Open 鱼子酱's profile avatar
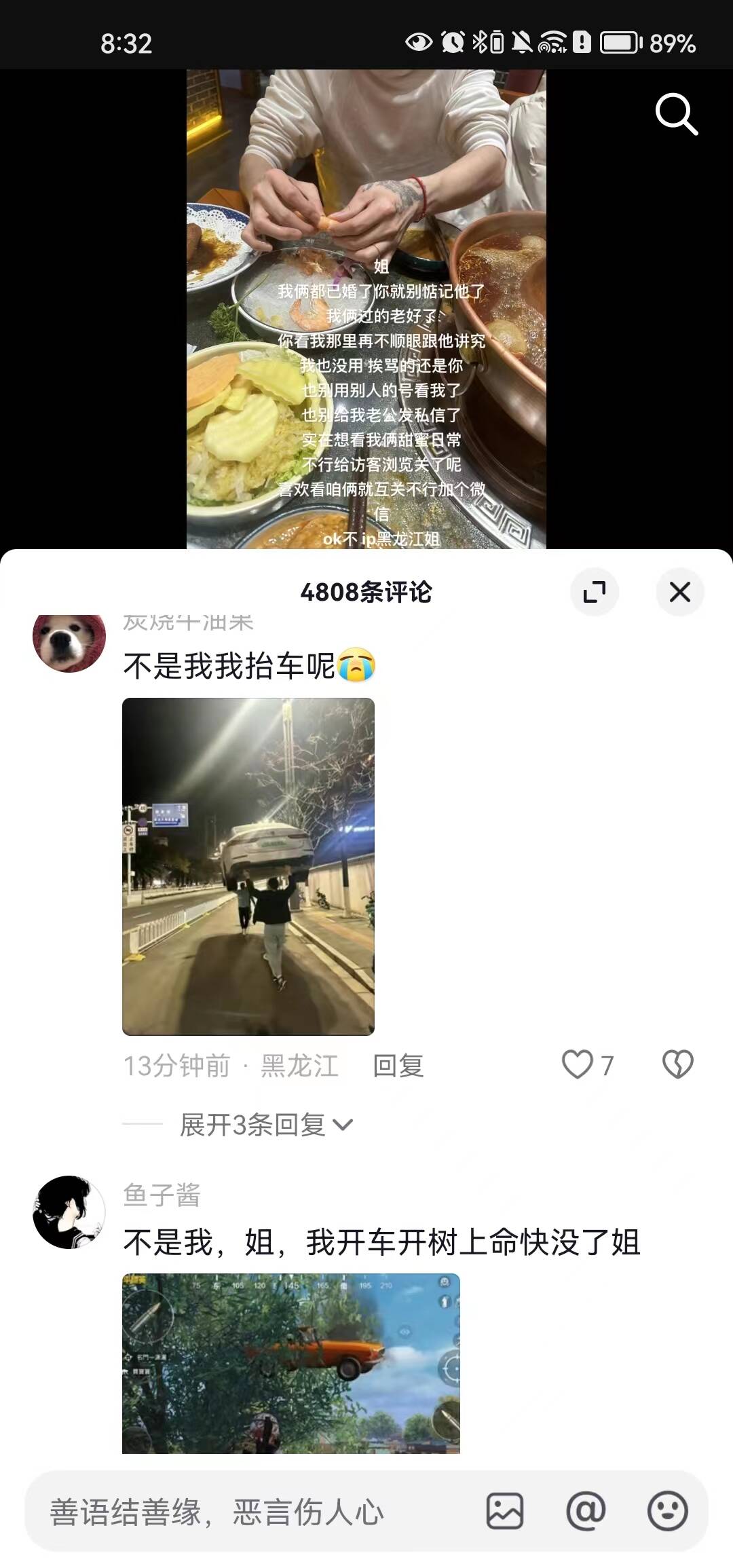The height and width of the screenshot is (1568, 733). (x=69, y=1212)
